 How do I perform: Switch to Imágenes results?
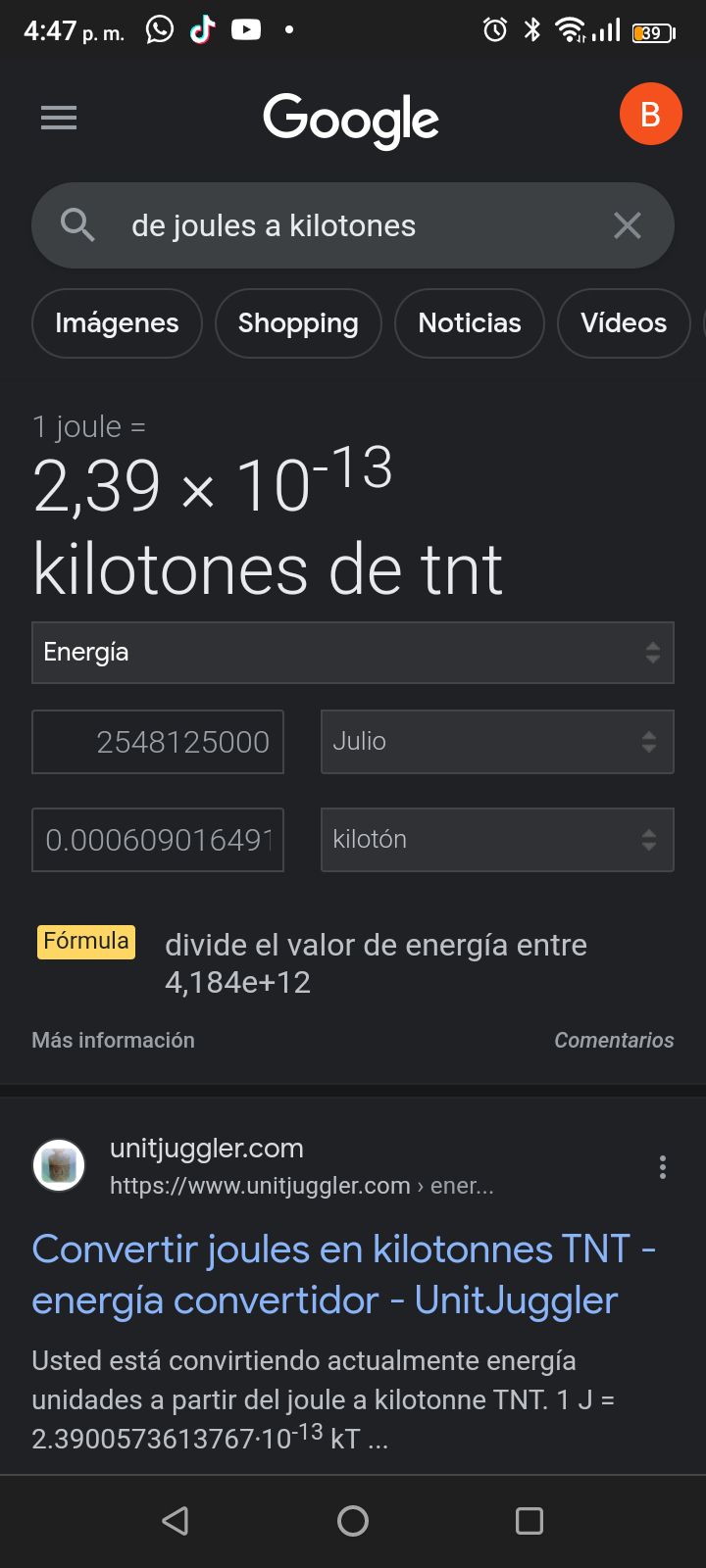click(117, 322)
